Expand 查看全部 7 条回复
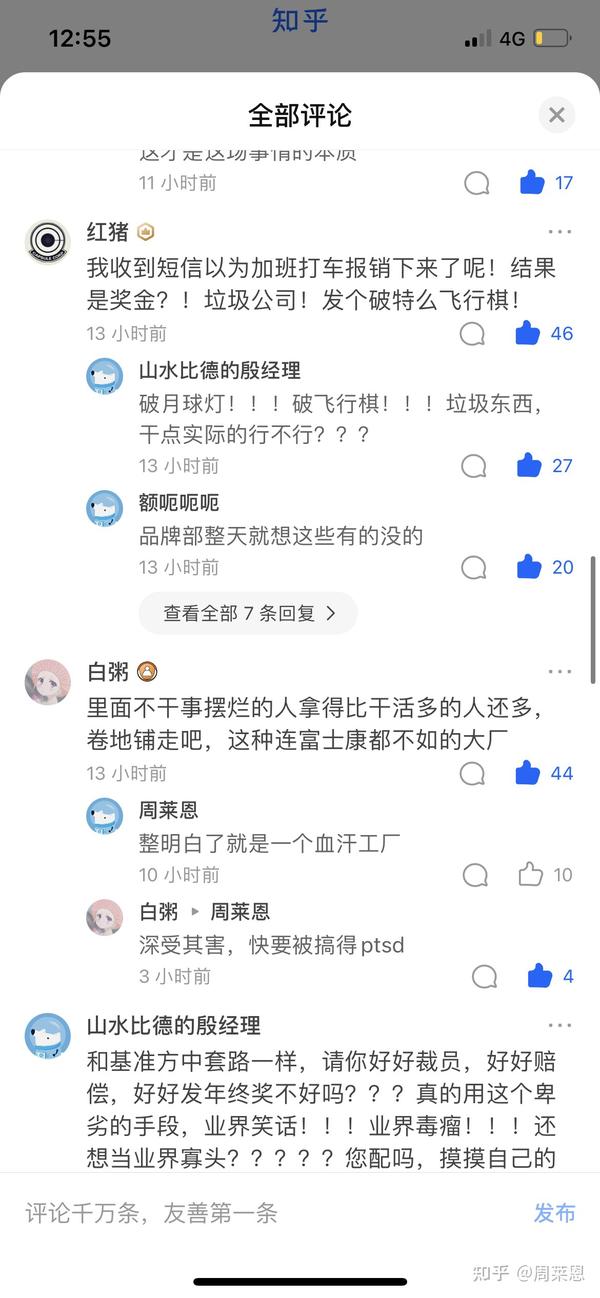The width and height of the screenshot is (600, 1298). [248, 613]
